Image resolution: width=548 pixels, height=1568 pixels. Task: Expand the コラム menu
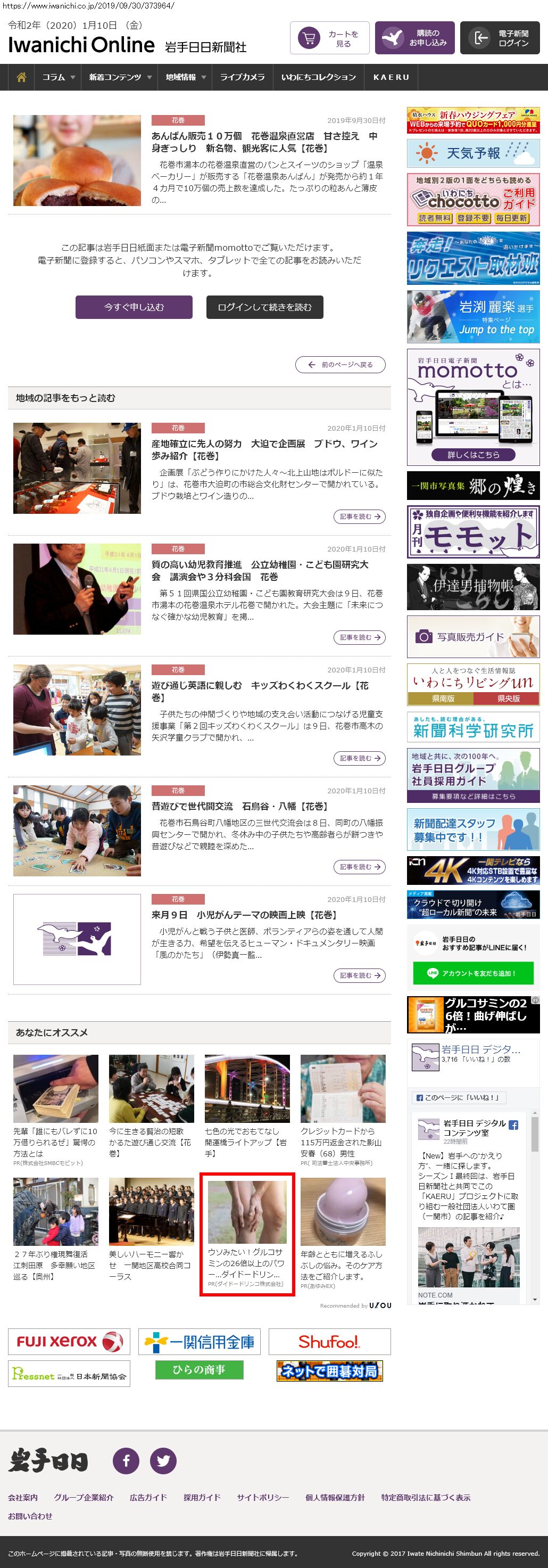59,77
